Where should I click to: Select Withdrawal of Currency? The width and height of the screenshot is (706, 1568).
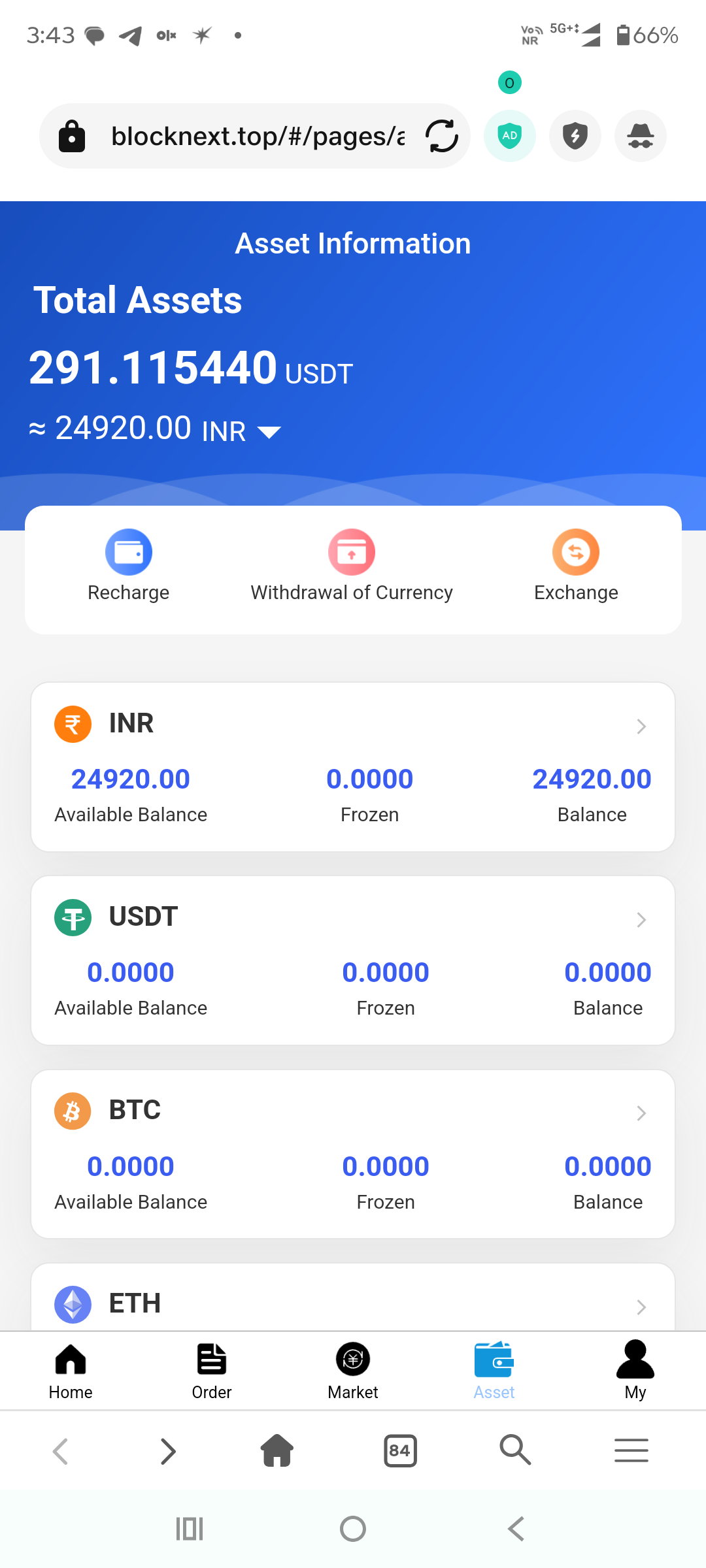352,565
